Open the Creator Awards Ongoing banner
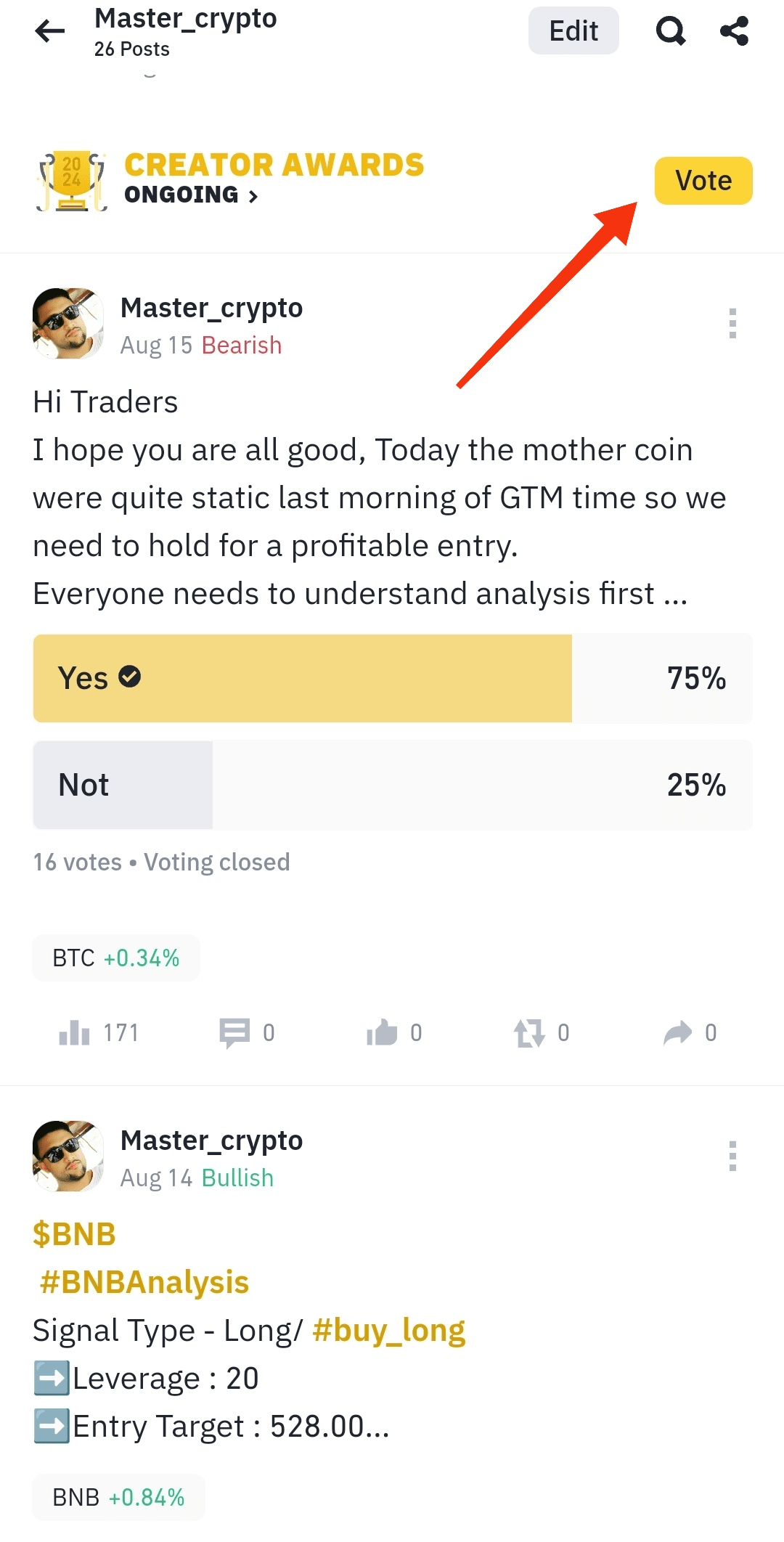784x1542 pixels. 274,179
